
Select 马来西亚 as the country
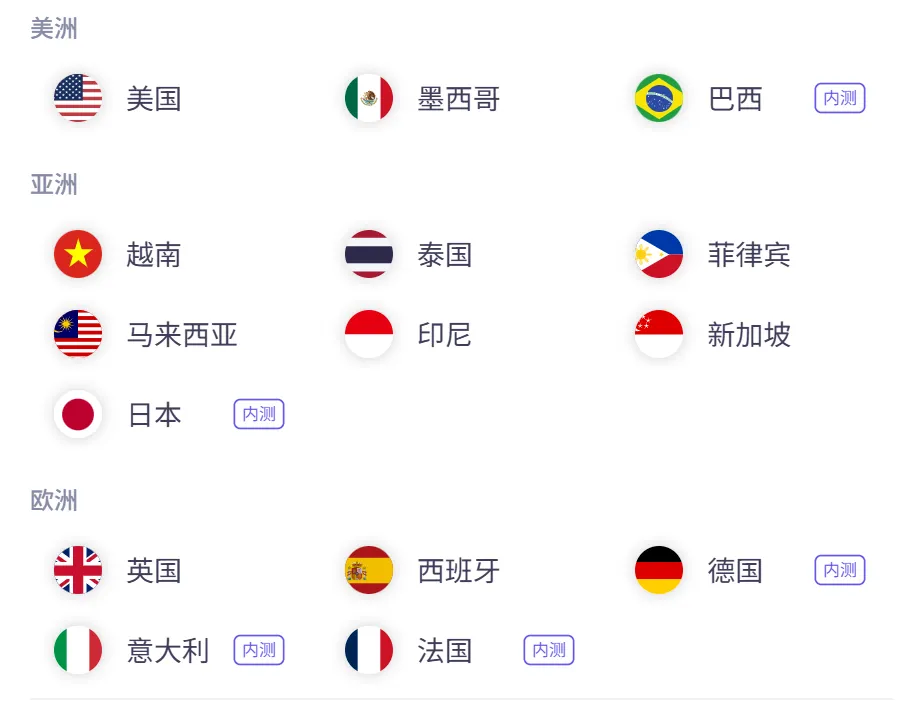pos(181,334)
